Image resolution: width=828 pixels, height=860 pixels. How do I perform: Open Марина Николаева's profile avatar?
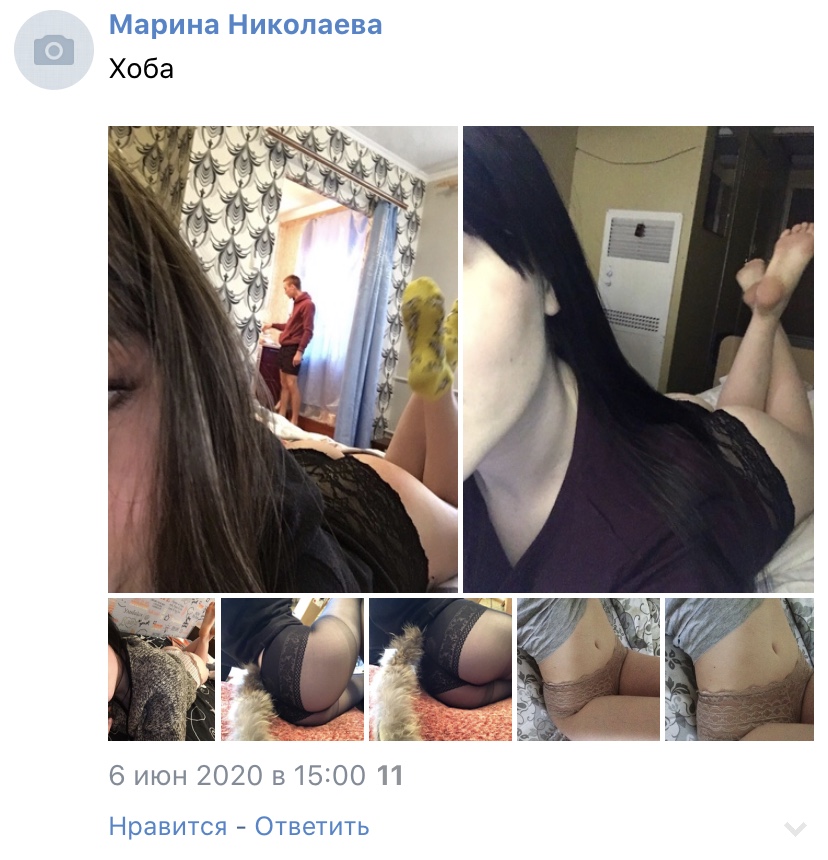(54, 50)
